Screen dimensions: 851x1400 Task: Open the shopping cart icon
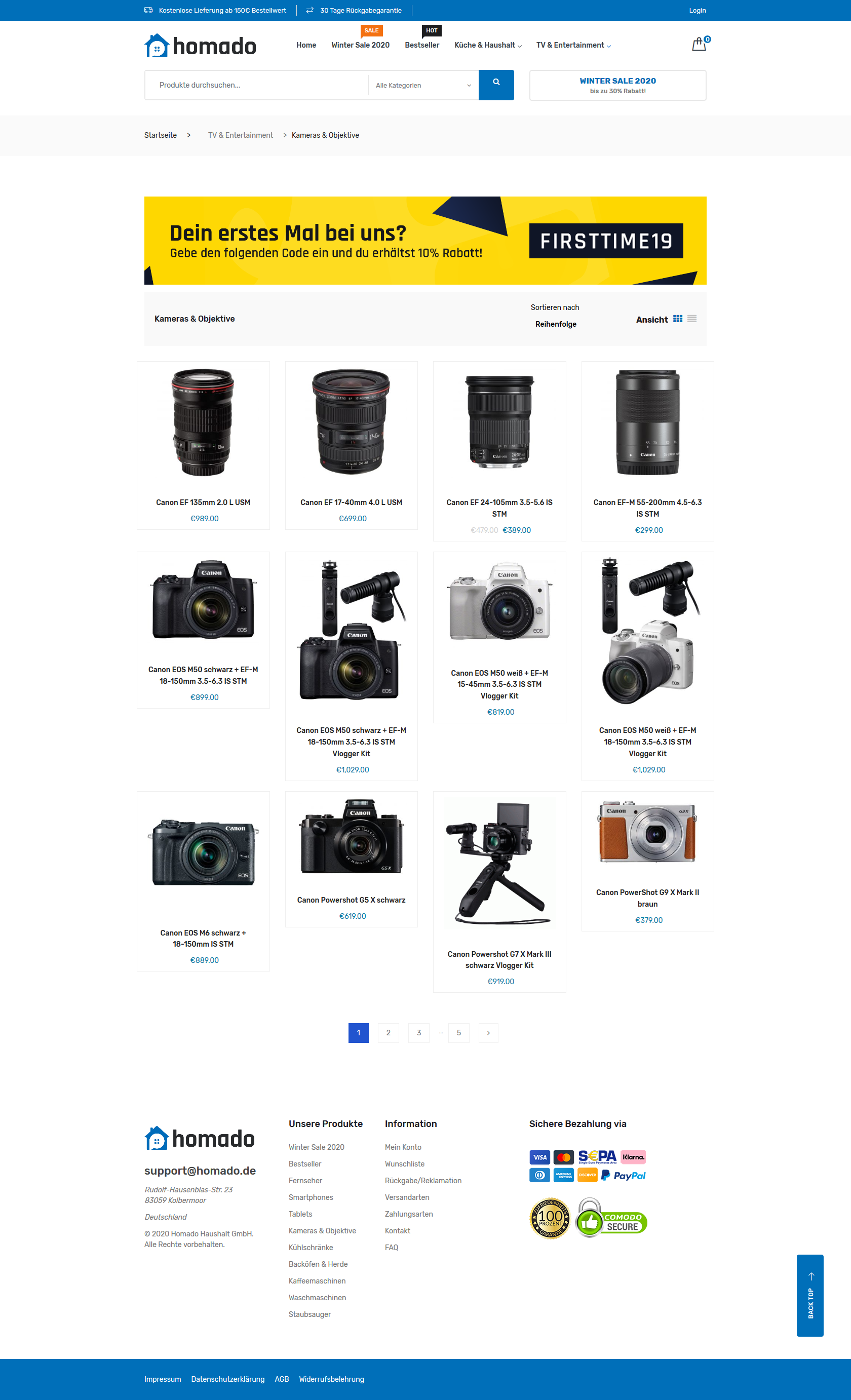click(700, 44)
